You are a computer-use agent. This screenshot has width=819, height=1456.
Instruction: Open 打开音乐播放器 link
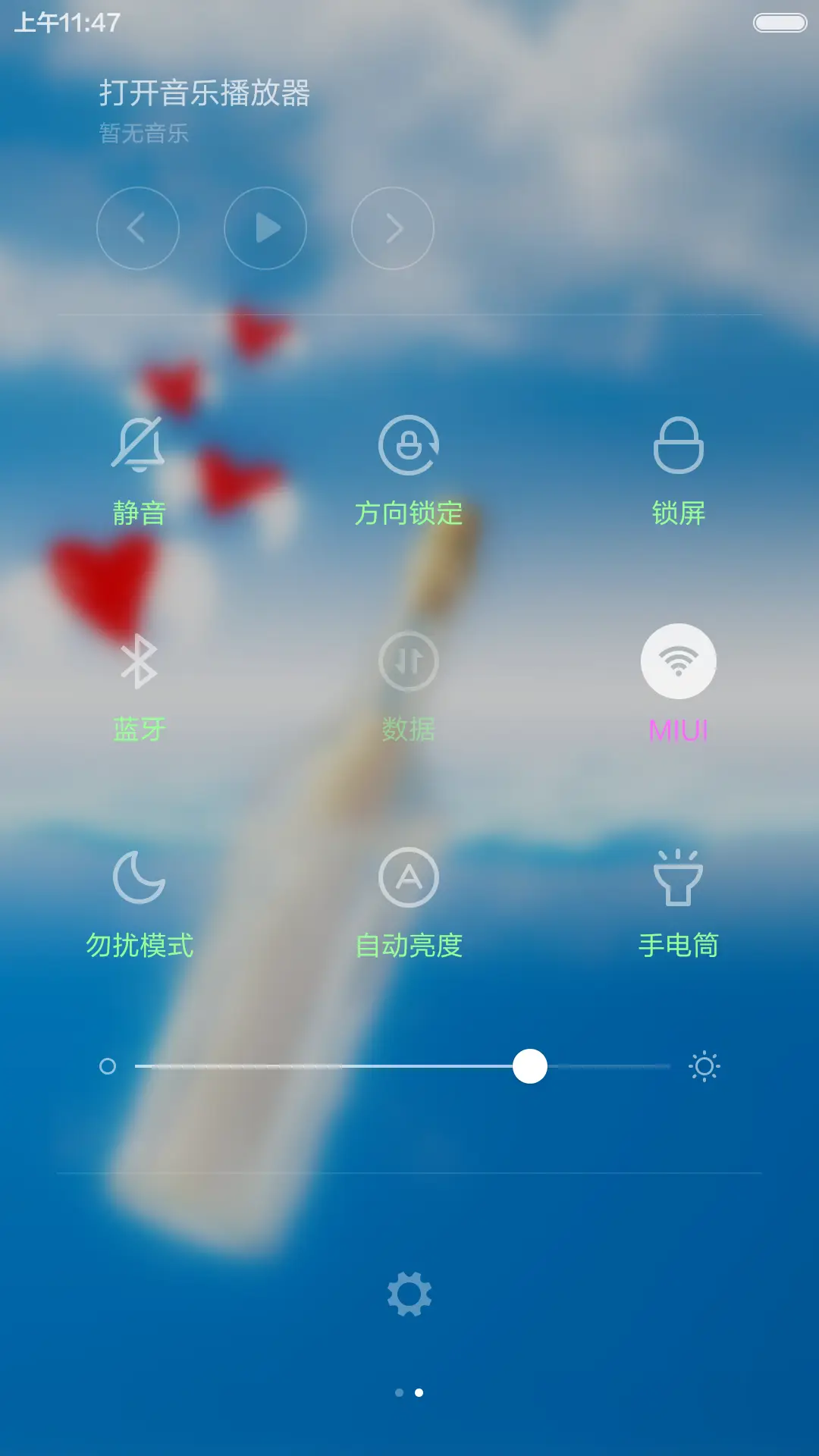[205, 95]
